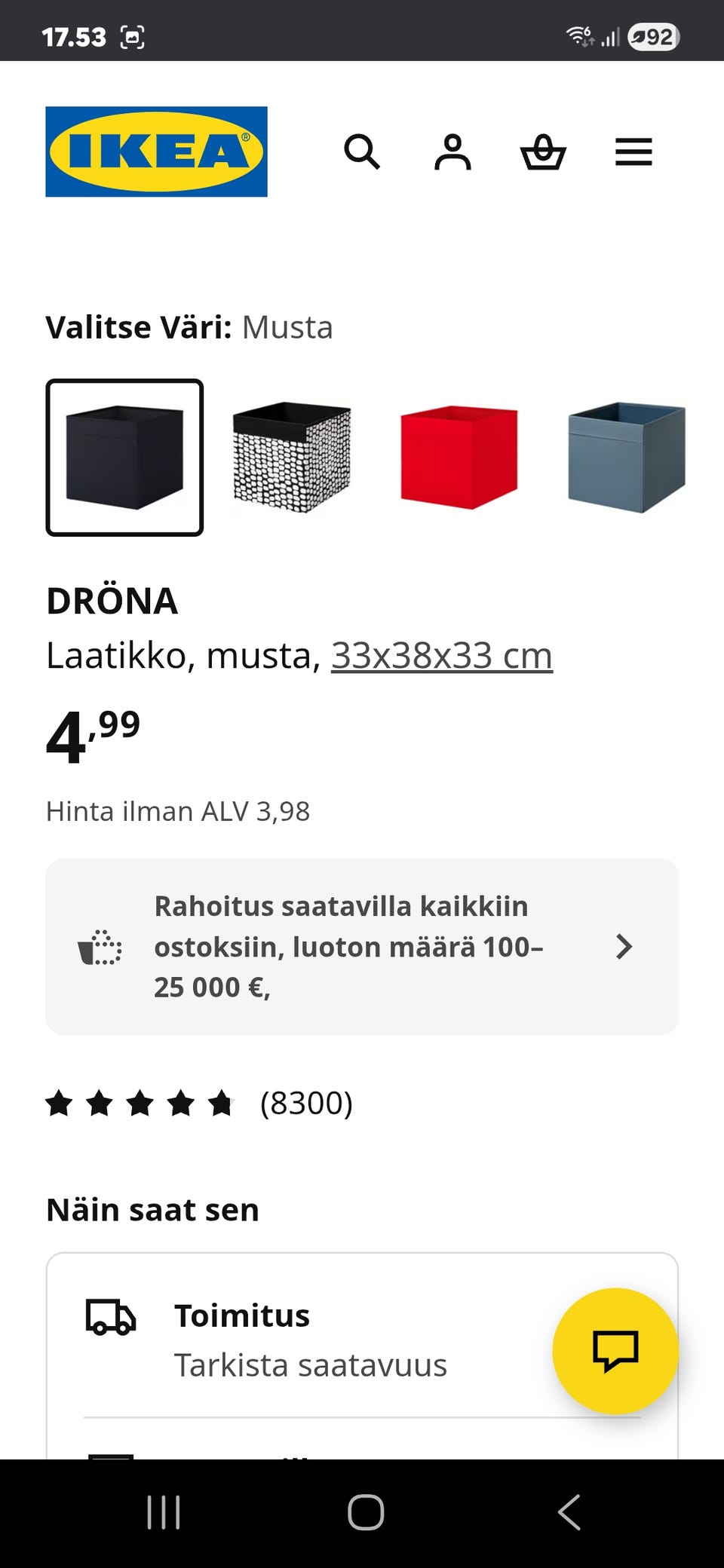Open the shopping basket
This screenshot has width=724, height=1568.
pos(543,152)
